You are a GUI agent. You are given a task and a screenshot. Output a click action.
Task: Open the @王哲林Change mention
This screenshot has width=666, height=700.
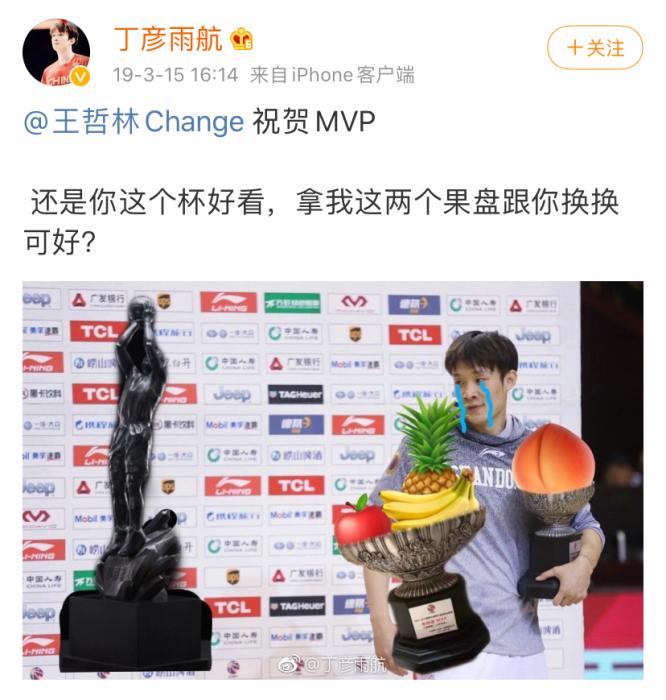[x=133, y=122]
